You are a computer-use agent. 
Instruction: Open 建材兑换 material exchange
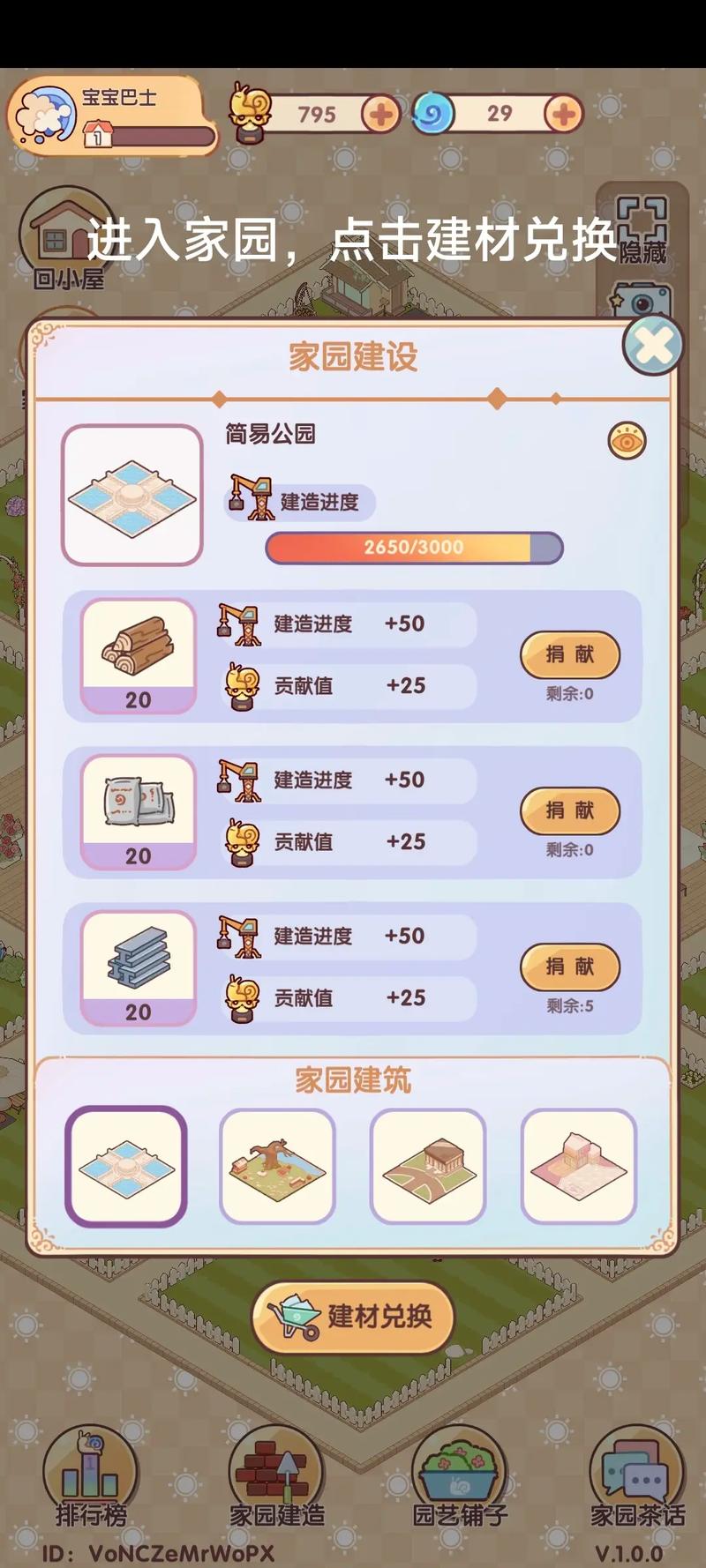[353, 1317]
